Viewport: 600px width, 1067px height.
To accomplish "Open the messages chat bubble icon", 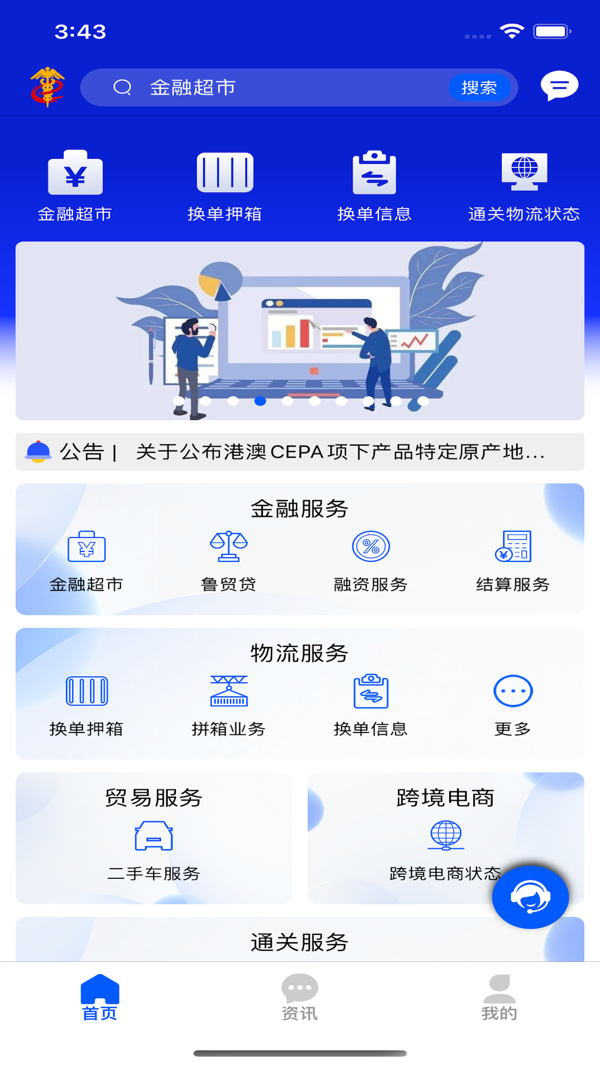I will [x=559, y=86].
